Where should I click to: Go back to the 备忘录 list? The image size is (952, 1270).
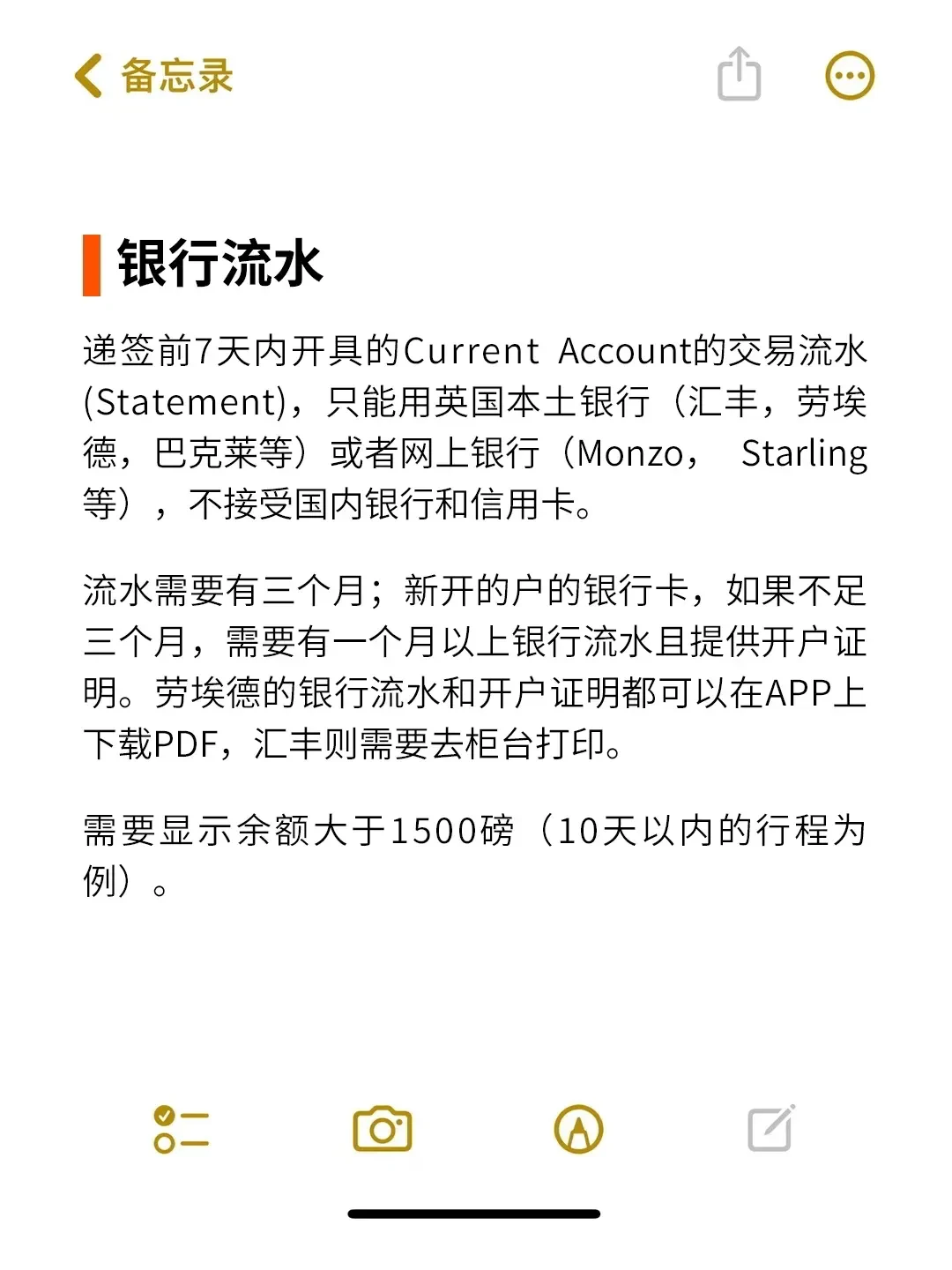pyautogui.click(x=154, y=76)
